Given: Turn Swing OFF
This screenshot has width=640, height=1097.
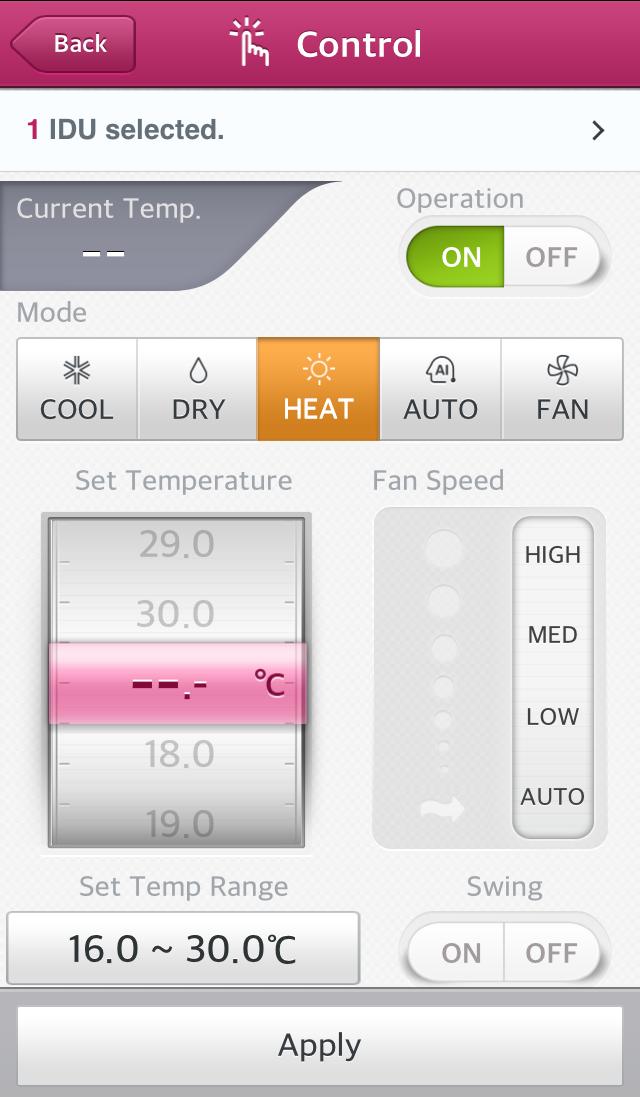Looking at the screenshot, I should (552, 953).
